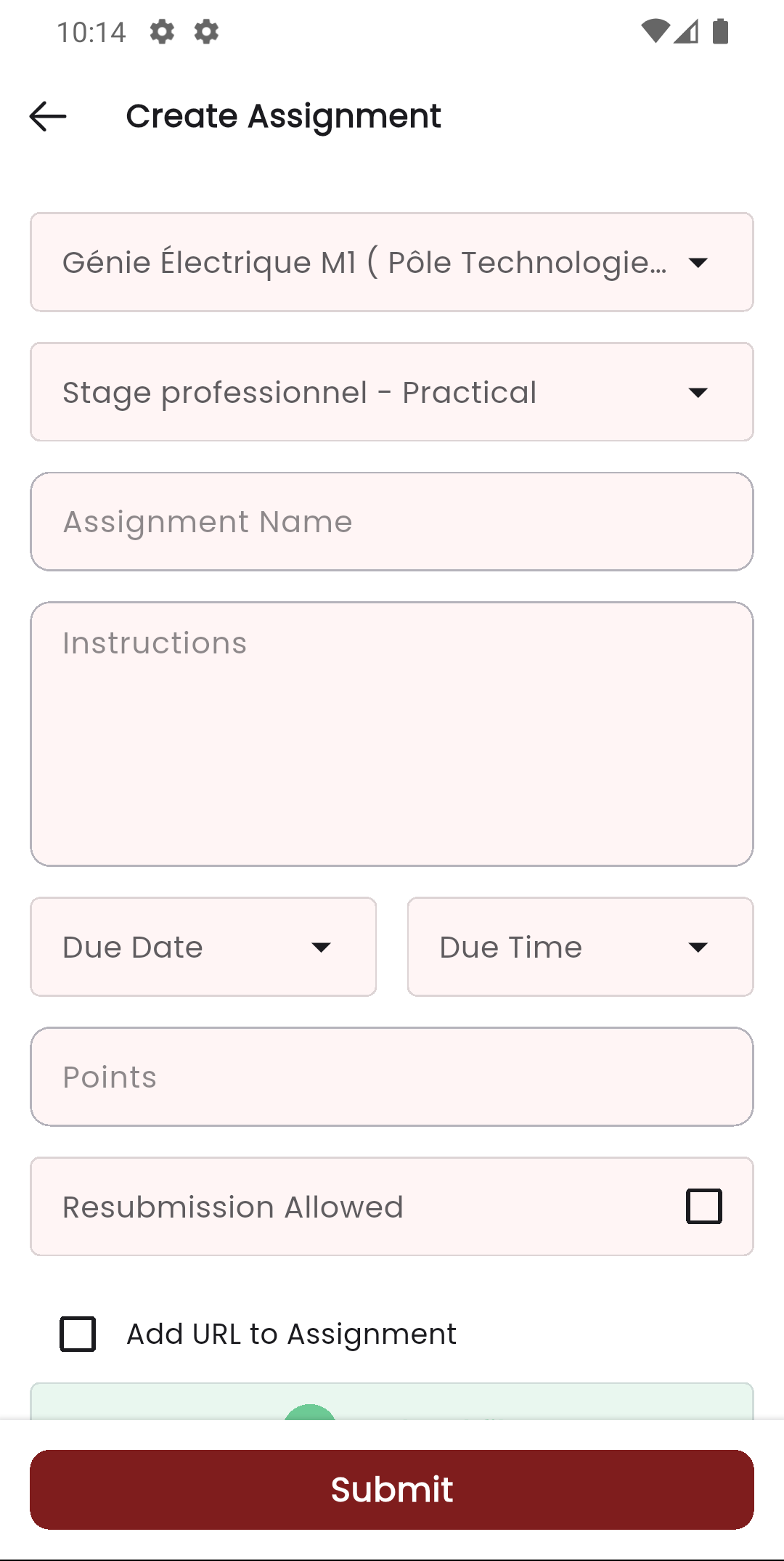Open the Génie Électrique M1 class dropdown
This screenshot has width=784, height=1561.
coord(392,262)
